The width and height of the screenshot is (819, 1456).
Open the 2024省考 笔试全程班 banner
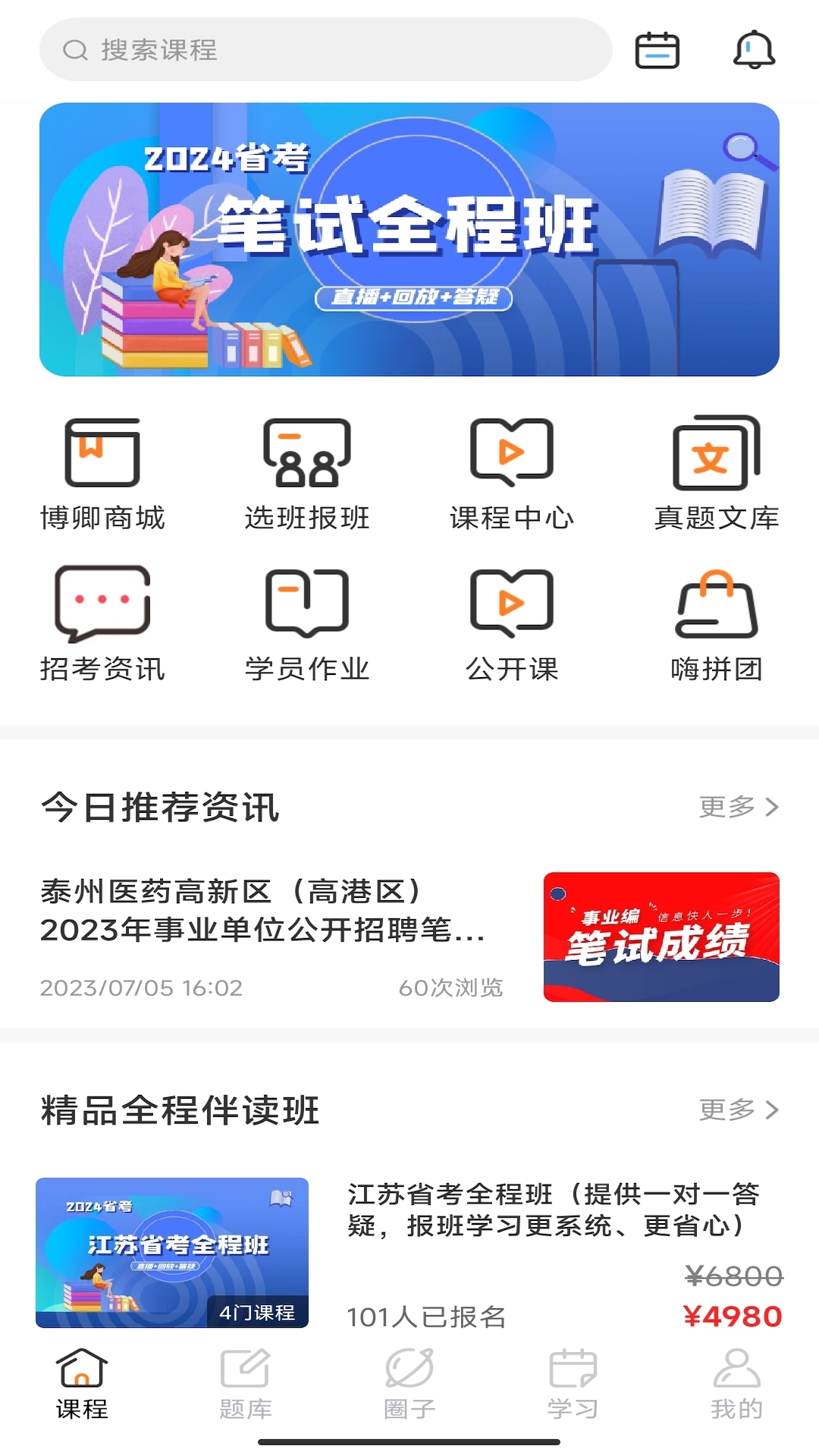tap(409, 240)
